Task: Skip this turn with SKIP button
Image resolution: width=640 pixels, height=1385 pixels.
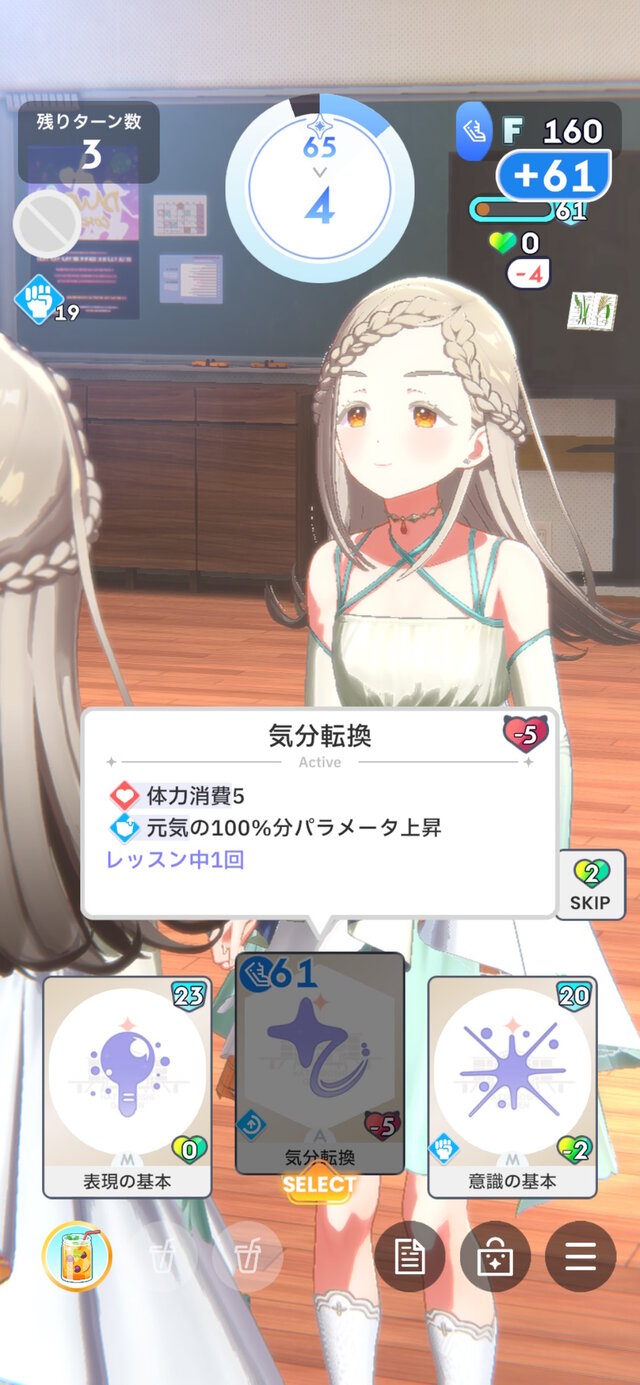Action: pyautogui.click(x=590, y=885)
